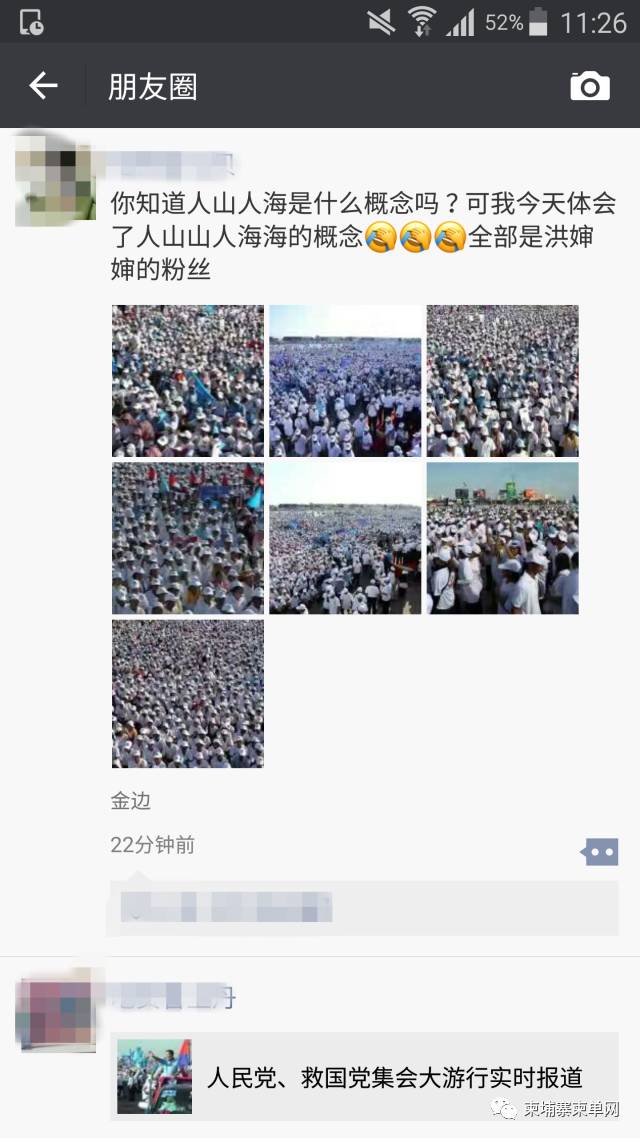Go back from 朋友圈
640x1138 pixels.
[x=43, y=86]
